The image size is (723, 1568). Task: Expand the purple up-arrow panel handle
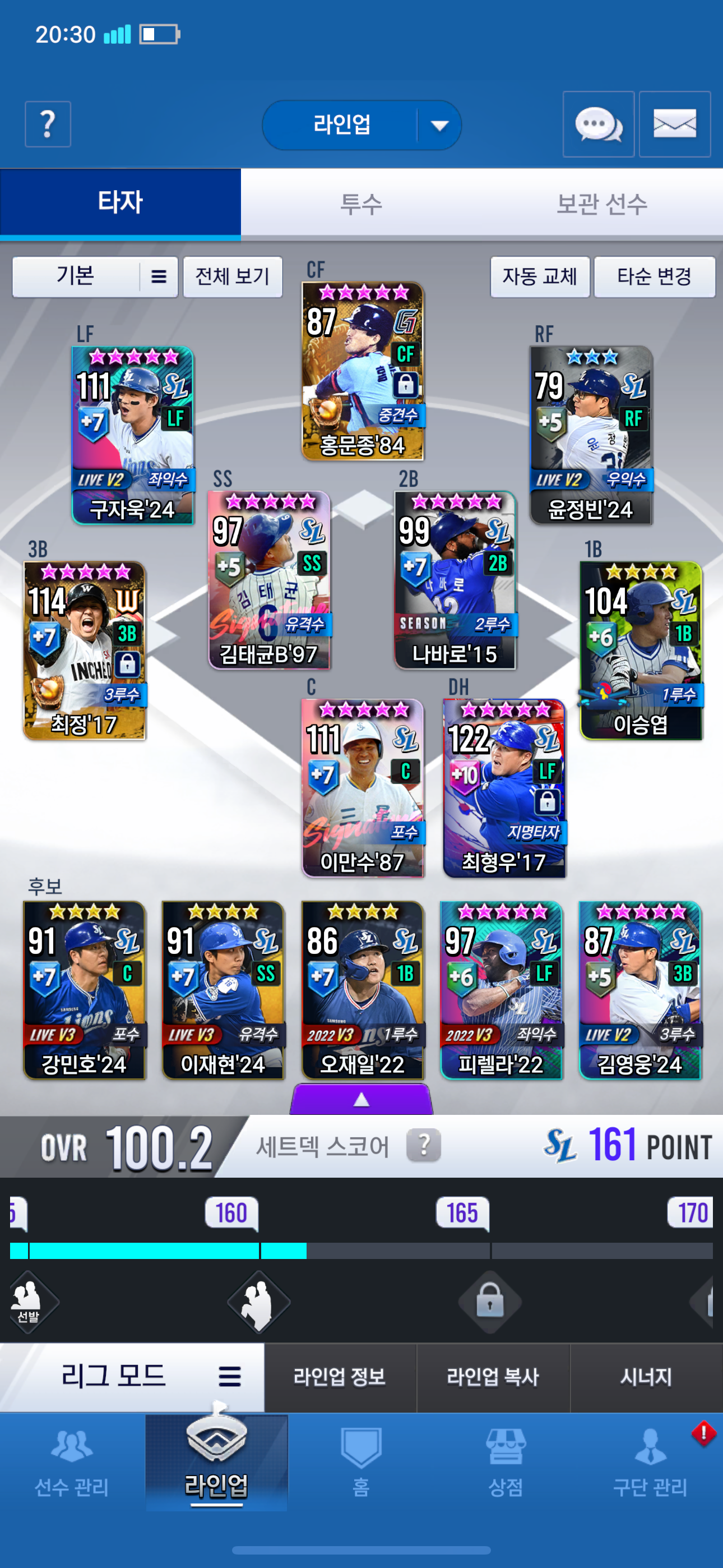[361, 1099]
